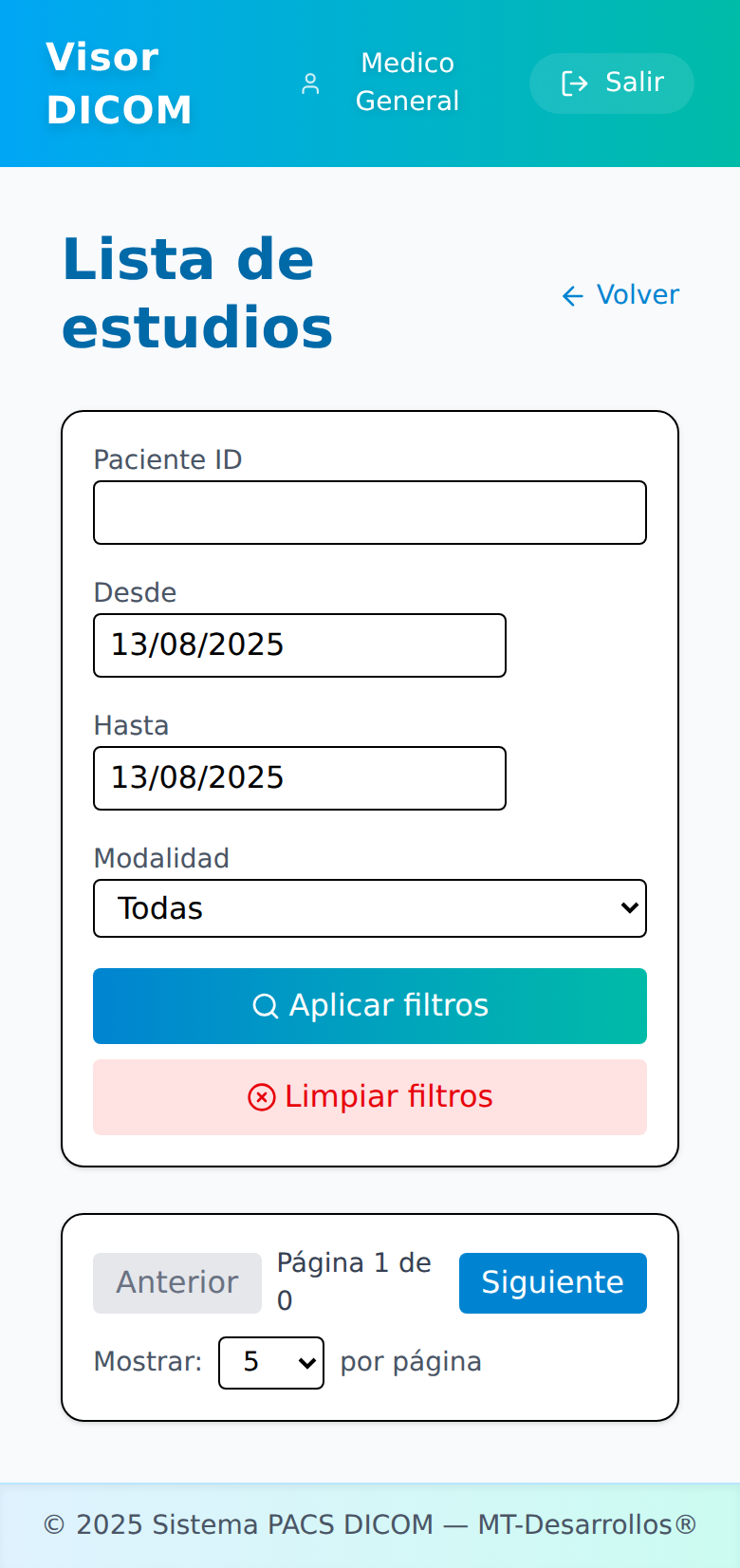The width and height of the screenshot is (740, 1568).
Task: Focus the Paciente ID text field
Action: [x=370, y=513]
